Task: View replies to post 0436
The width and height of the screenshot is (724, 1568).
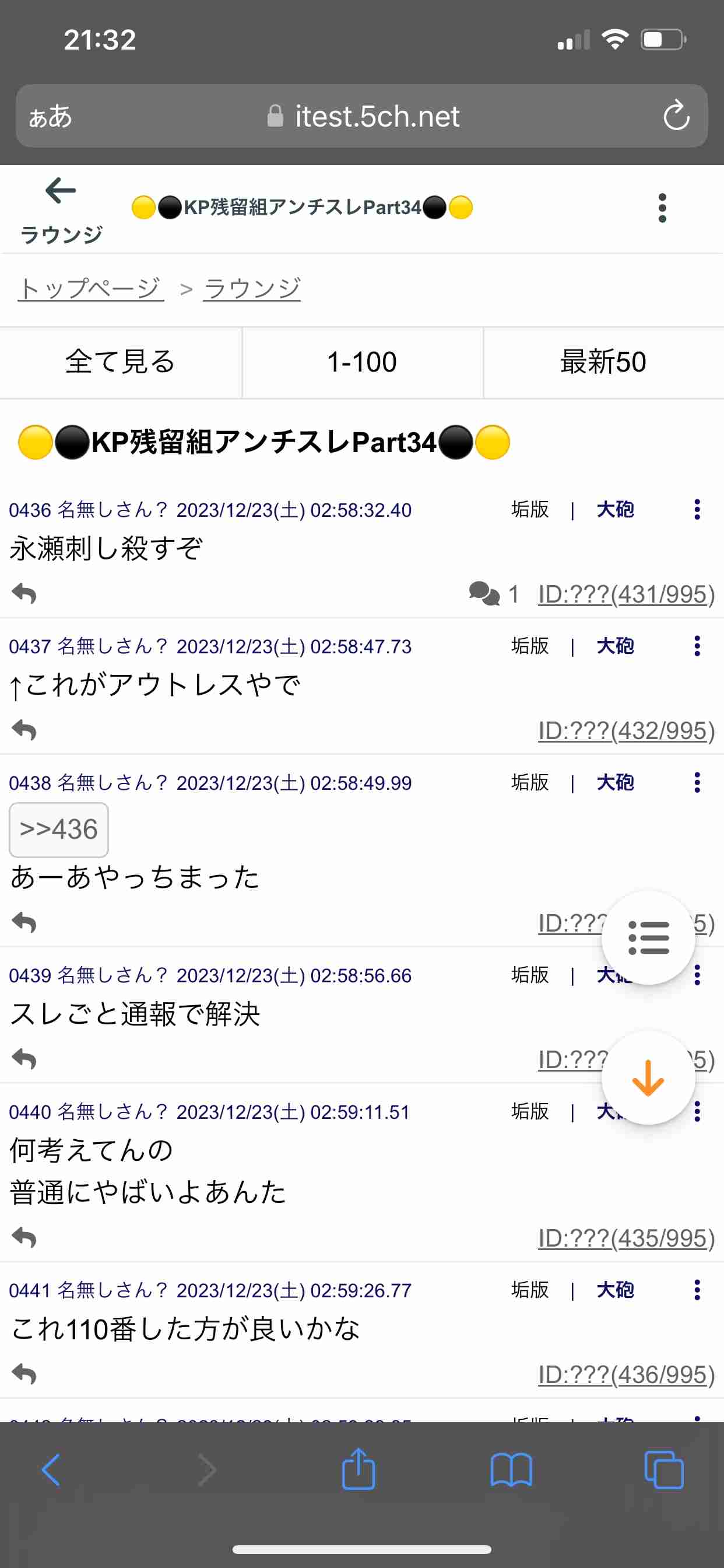Action: [493, 593]
